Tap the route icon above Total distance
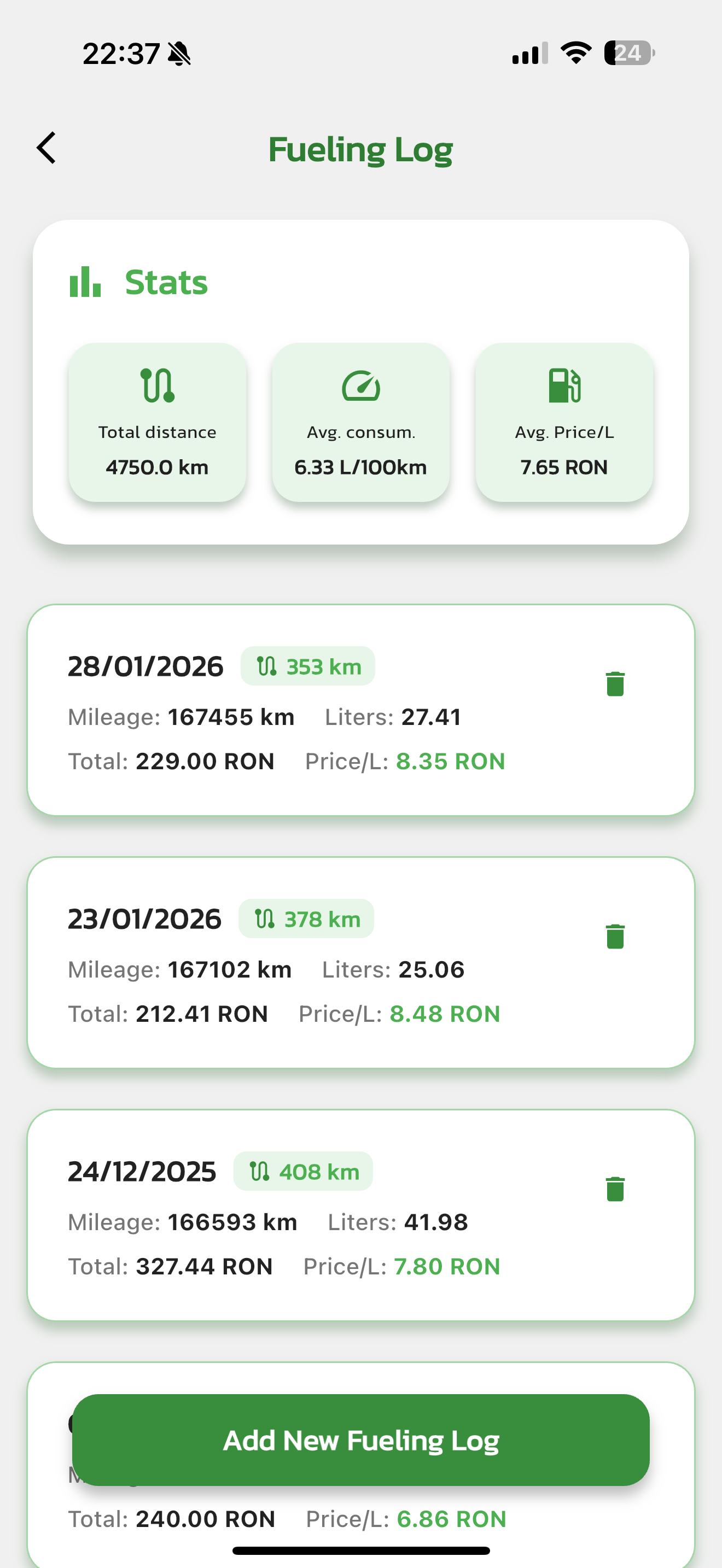722x1568 pixels. tap(157, 385)
